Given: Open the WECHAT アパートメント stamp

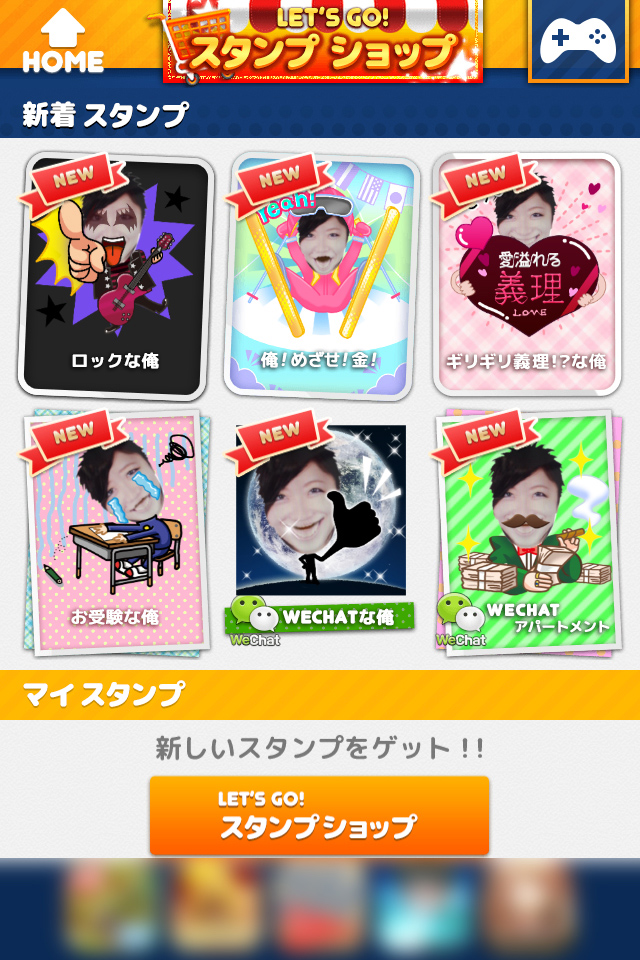Looking at the screenshot, I should click(x=525, y=530).
